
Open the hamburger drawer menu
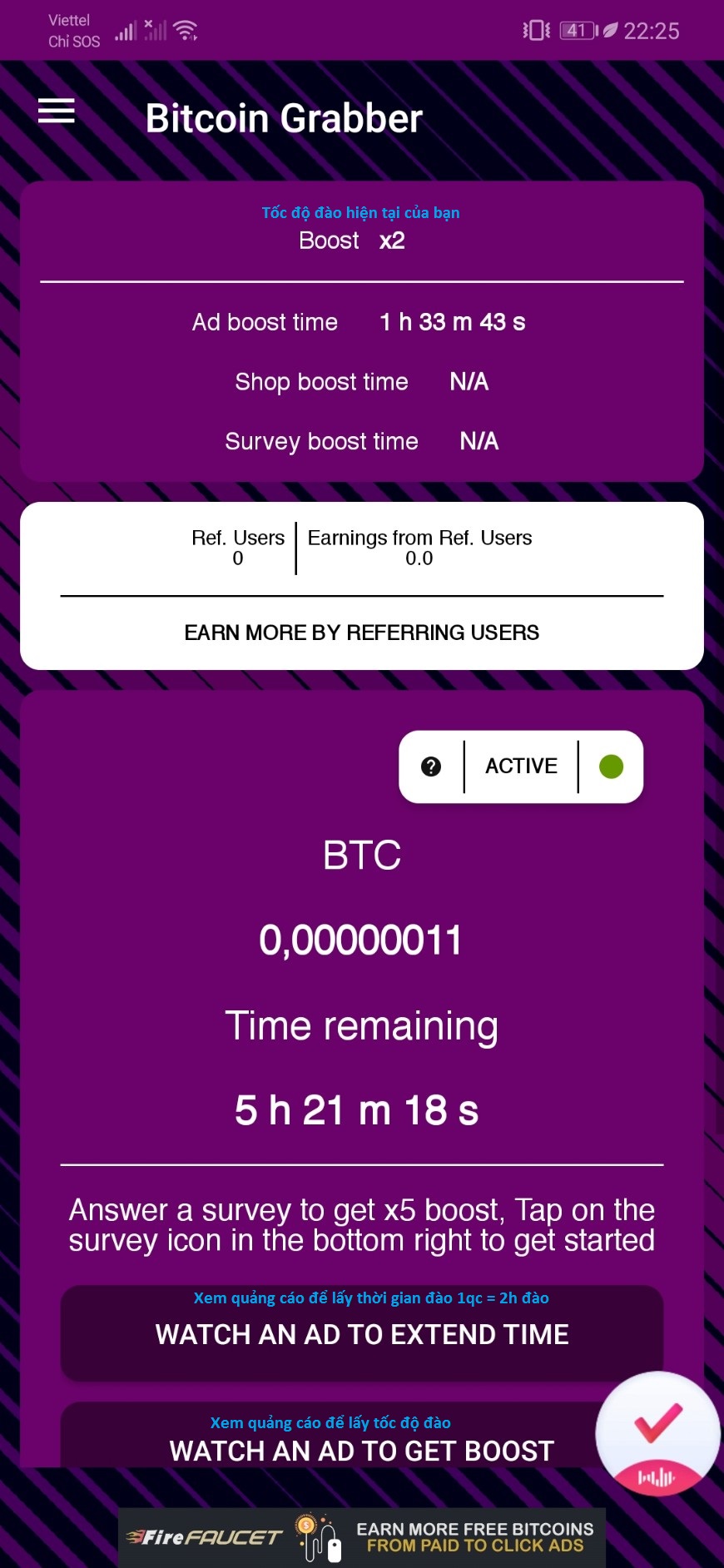pos(57,112)
